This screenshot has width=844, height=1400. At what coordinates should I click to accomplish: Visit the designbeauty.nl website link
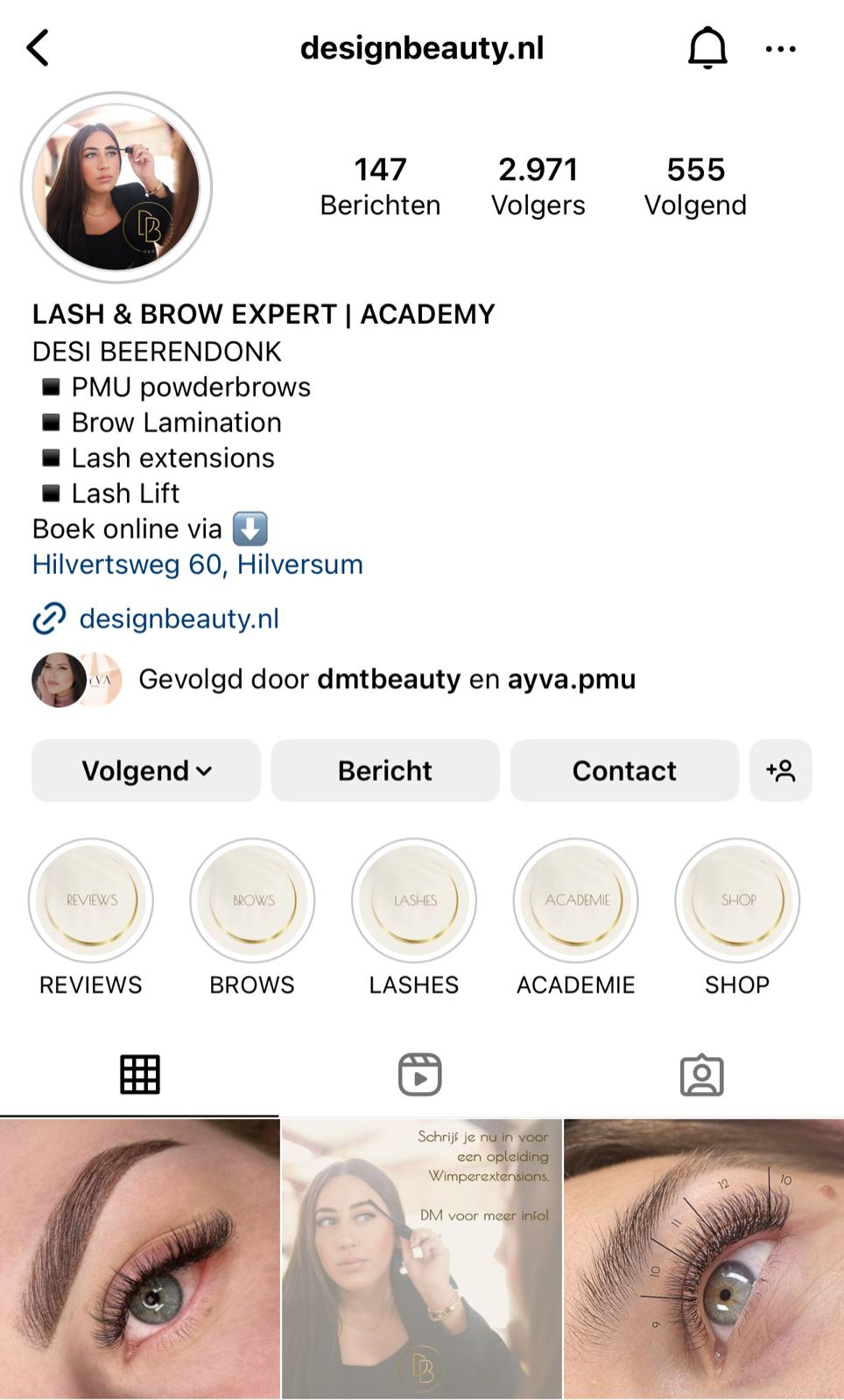(x=179, y=619)
